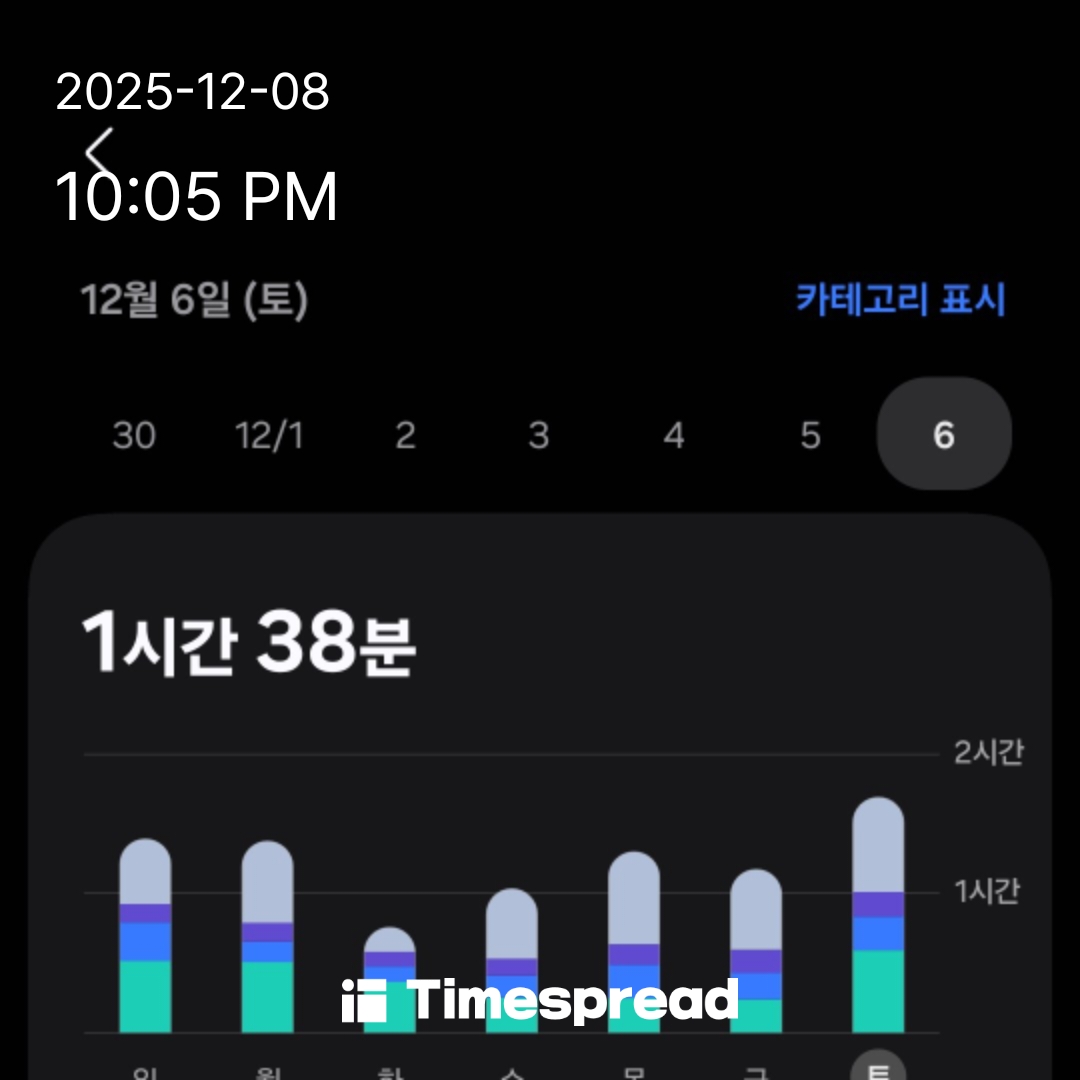Image resolution: width=1080 pixels, height=1080 pixels.
Task: Tap the selected day 6 chip
Action: pyautogui.click(x=944, y=435)
